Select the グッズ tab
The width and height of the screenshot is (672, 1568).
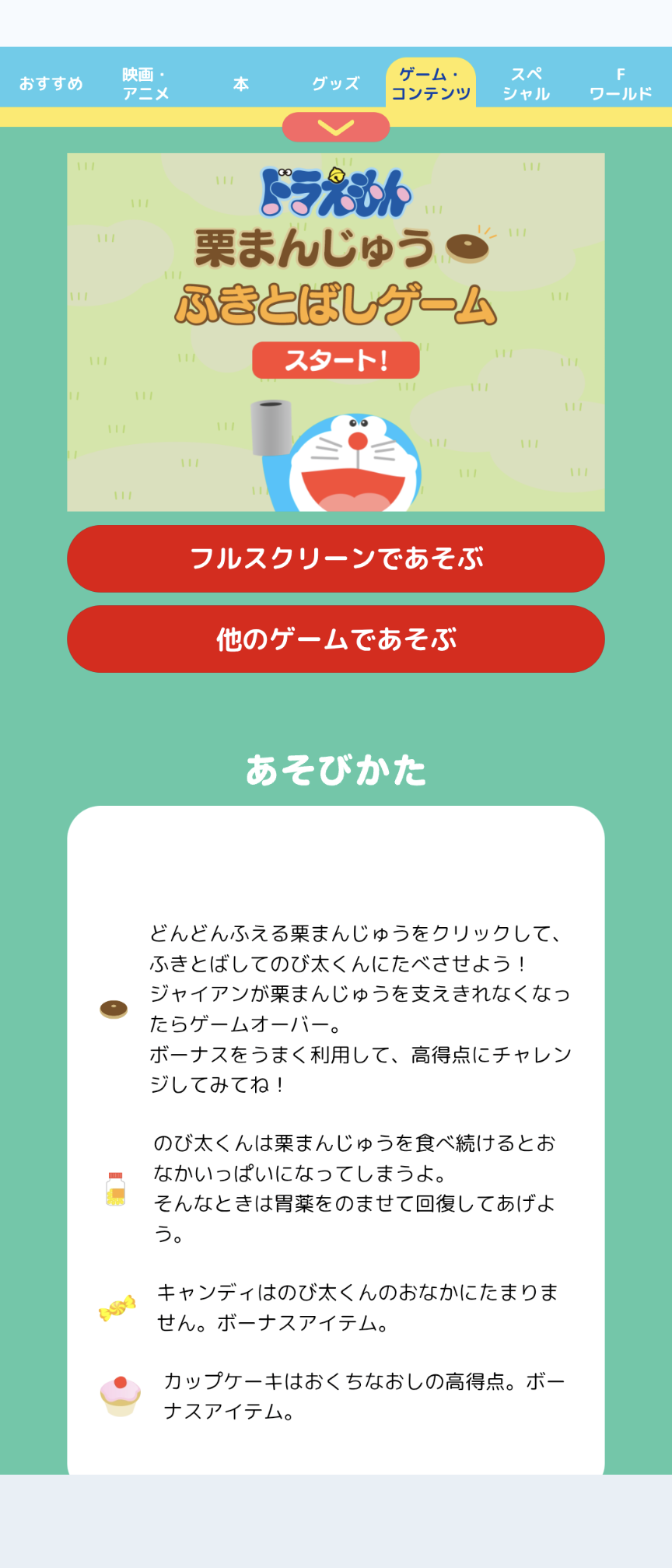click(336, 83)
